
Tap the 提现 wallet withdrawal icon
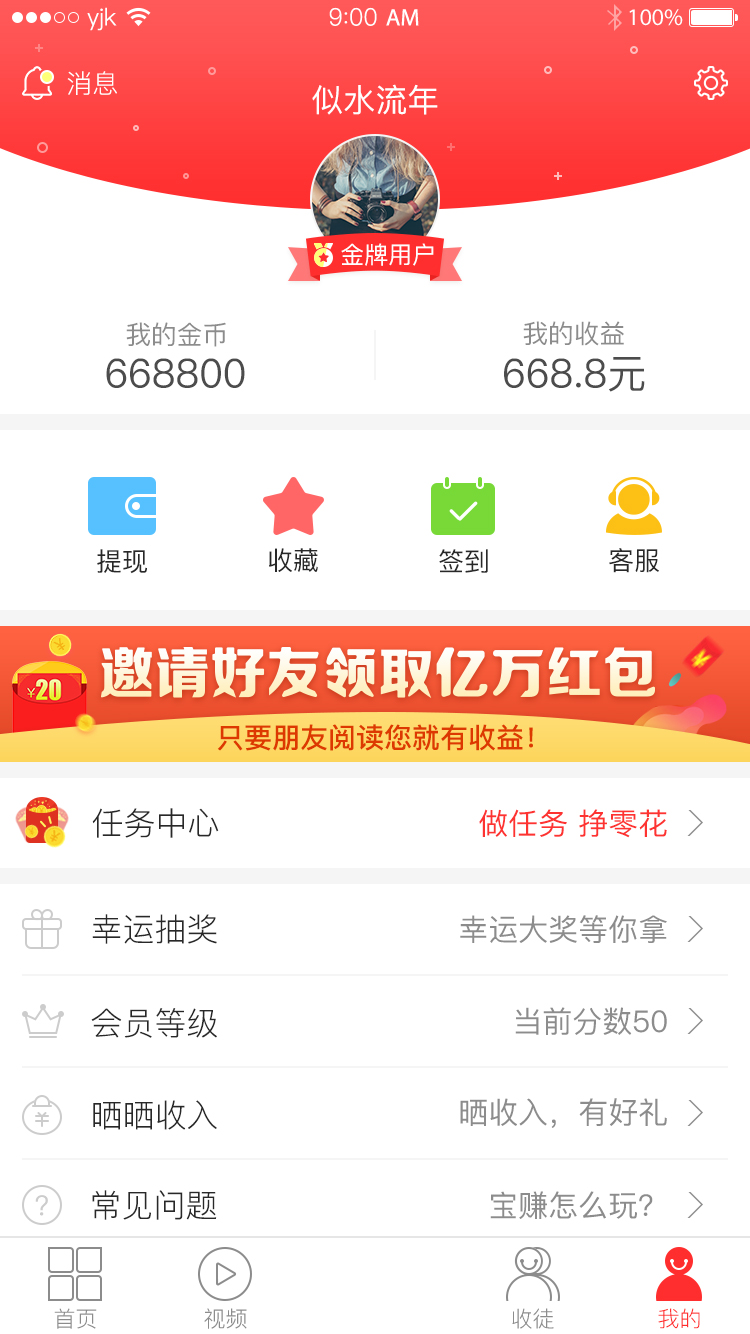pos(121,506)
